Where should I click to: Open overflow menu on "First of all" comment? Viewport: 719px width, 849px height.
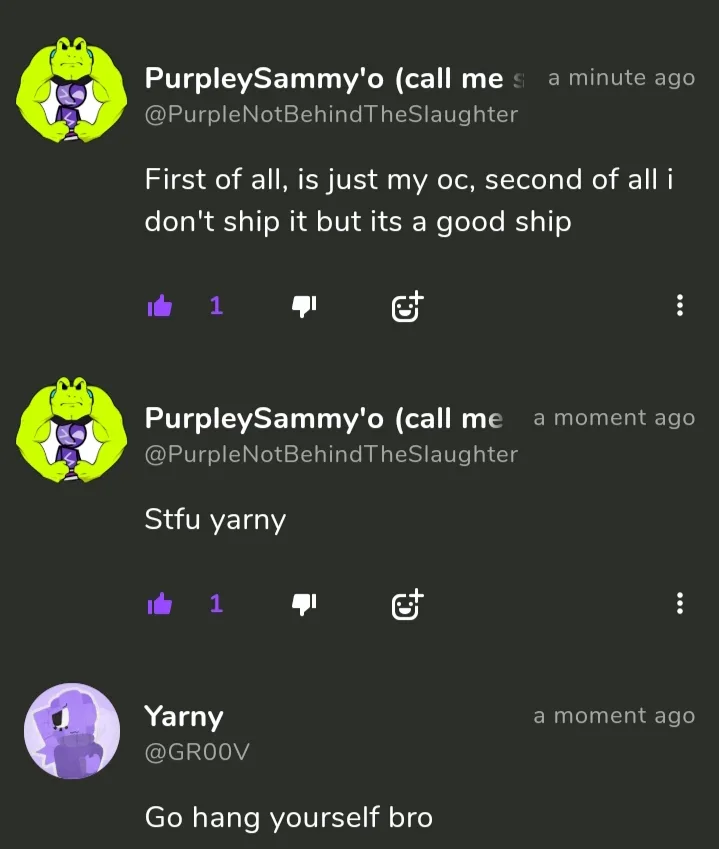[x=680, y=306]
